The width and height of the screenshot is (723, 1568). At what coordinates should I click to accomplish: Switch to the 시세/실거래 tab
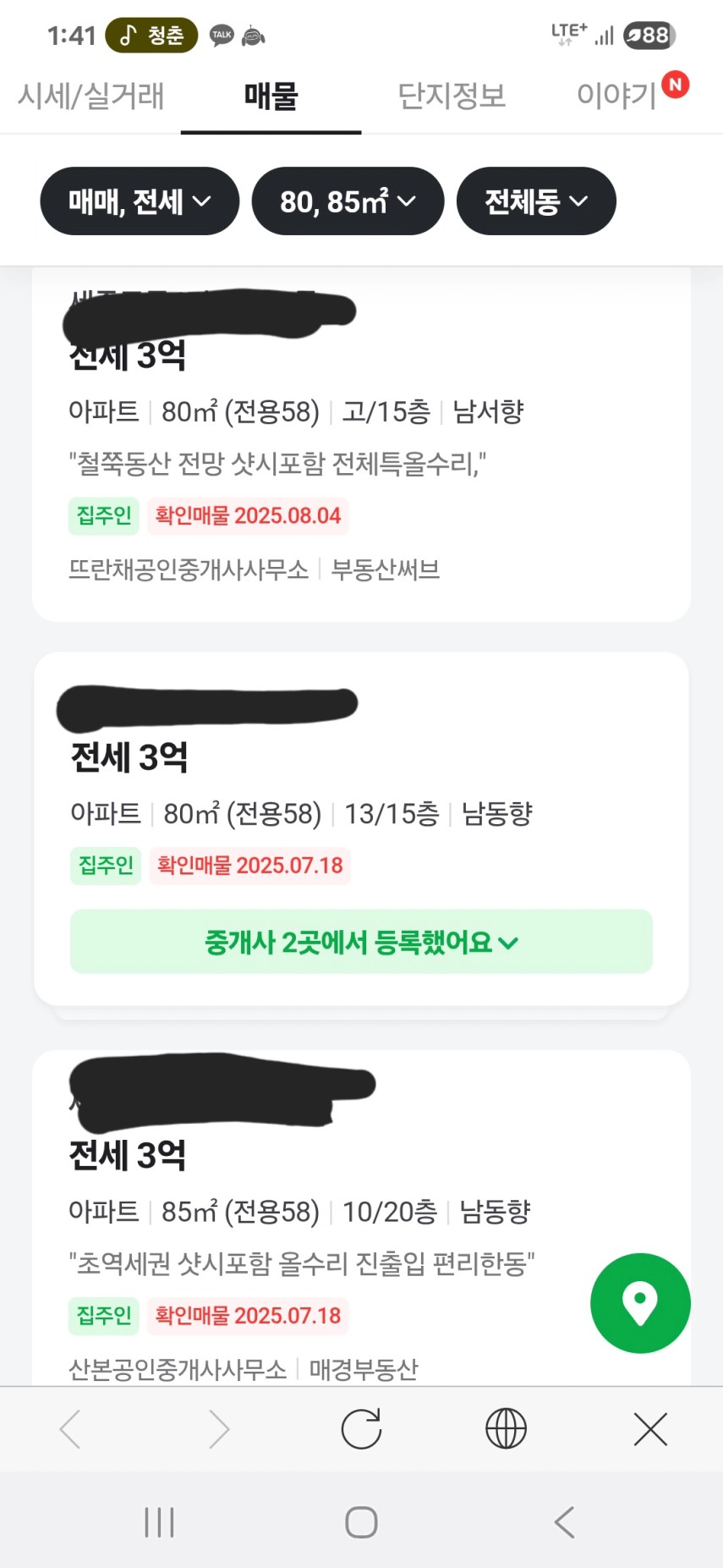point(90,96)
